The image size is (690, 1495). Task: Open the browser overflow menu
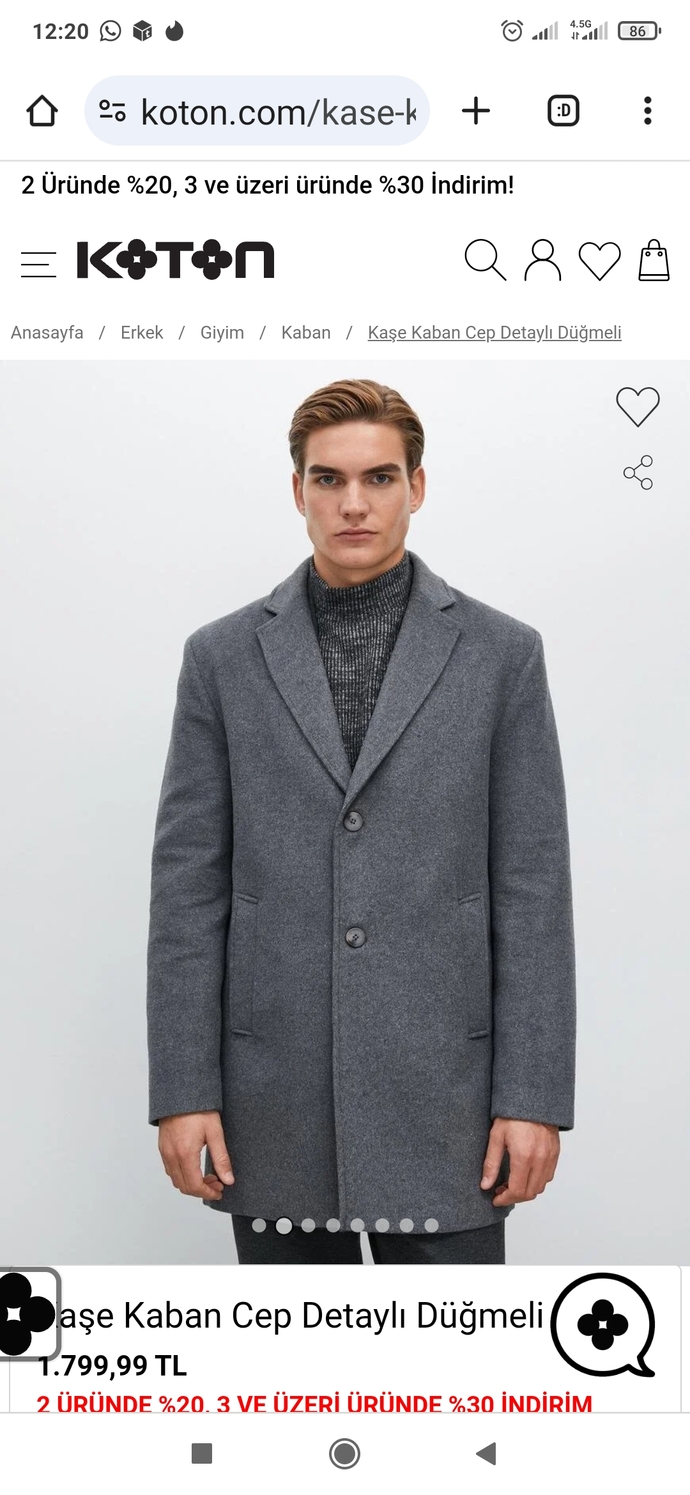[x=648, y=111]
